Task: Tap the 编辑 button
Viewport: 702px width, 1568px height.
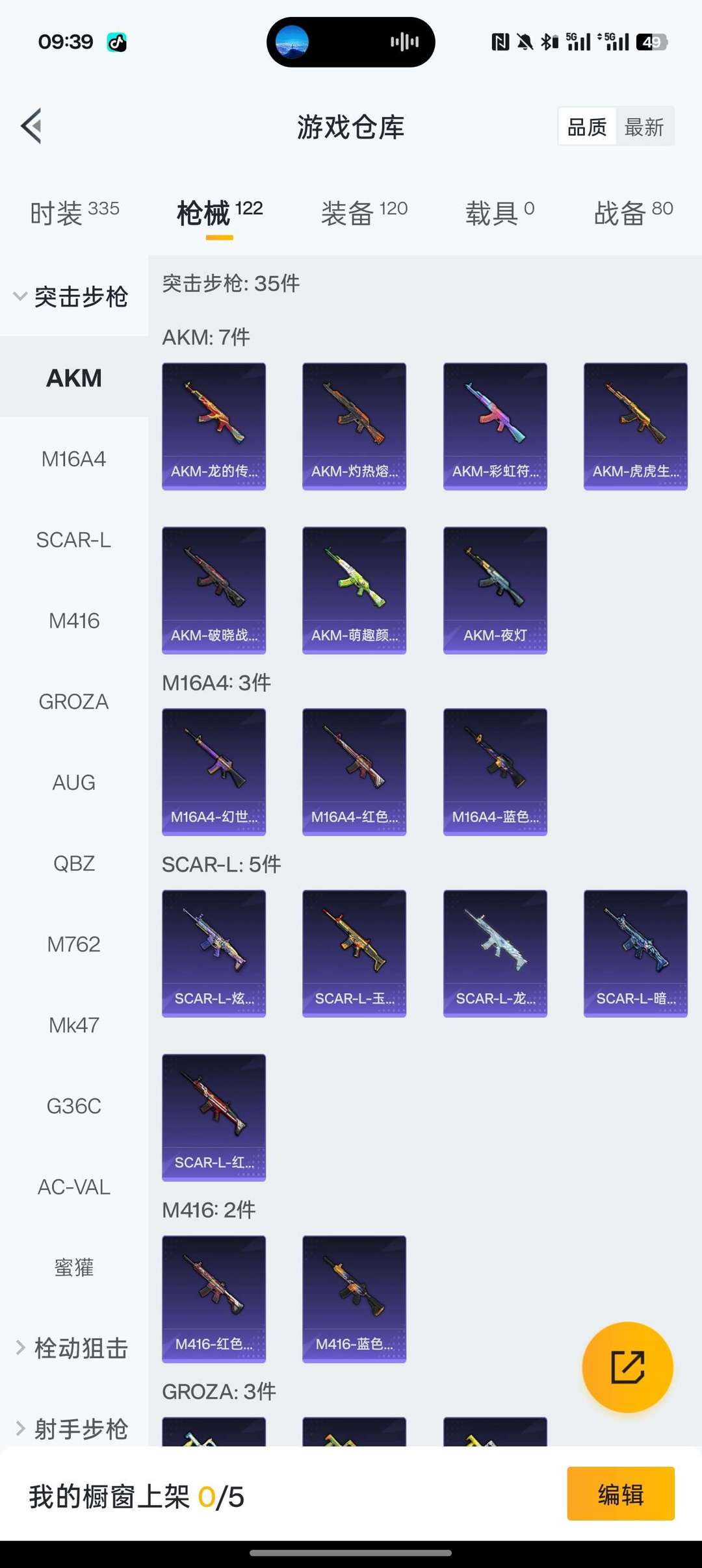Action: tap(621, 1493)
